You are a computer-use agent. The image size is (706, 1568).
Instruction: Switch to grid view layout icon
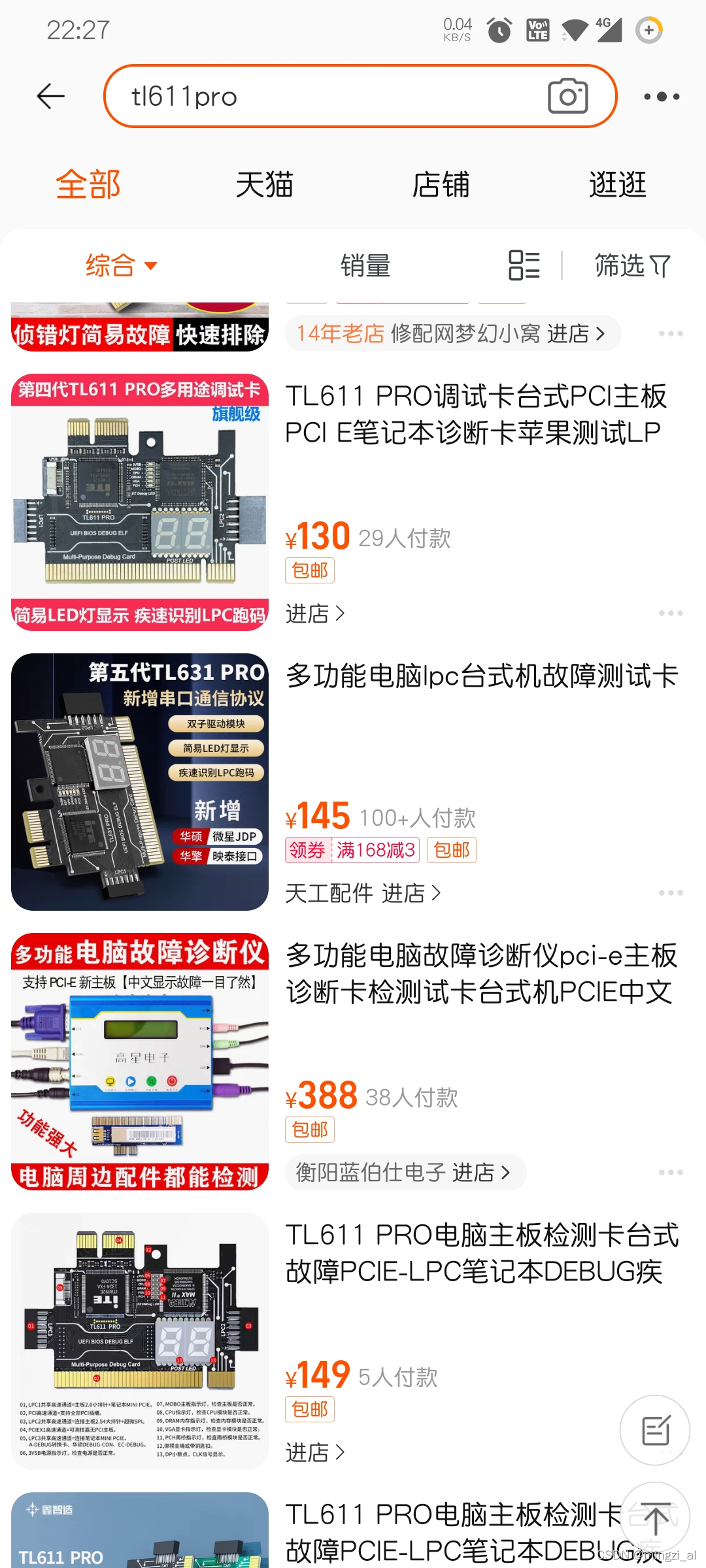tap(523, 265)
